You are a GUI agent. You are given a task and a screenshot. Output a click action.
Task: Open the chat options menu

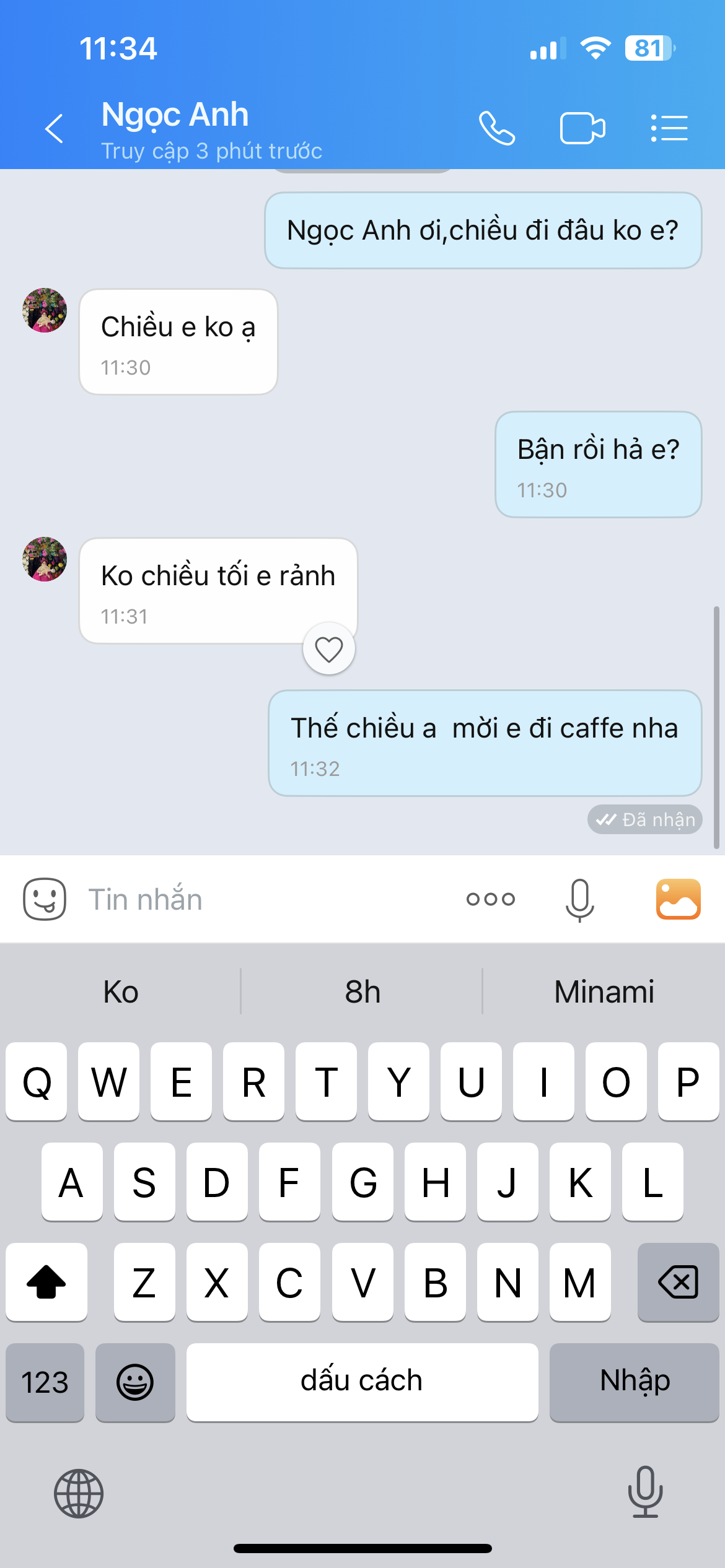[x=669, y=129]
